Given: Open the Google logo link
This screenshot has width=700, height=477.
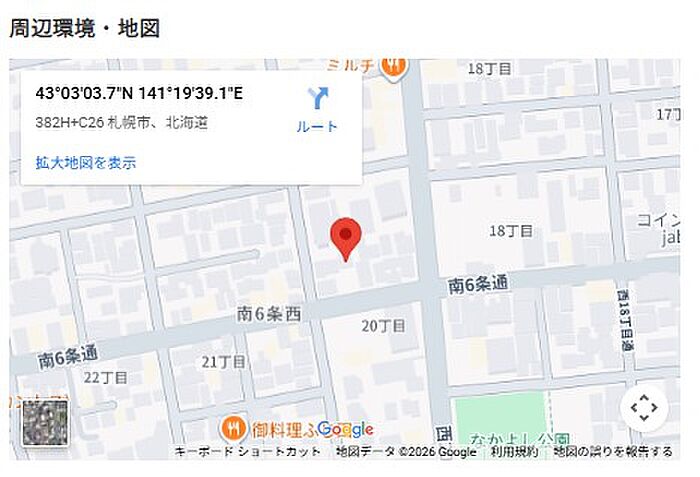Looking at the screenshot, I should point(346,430).
